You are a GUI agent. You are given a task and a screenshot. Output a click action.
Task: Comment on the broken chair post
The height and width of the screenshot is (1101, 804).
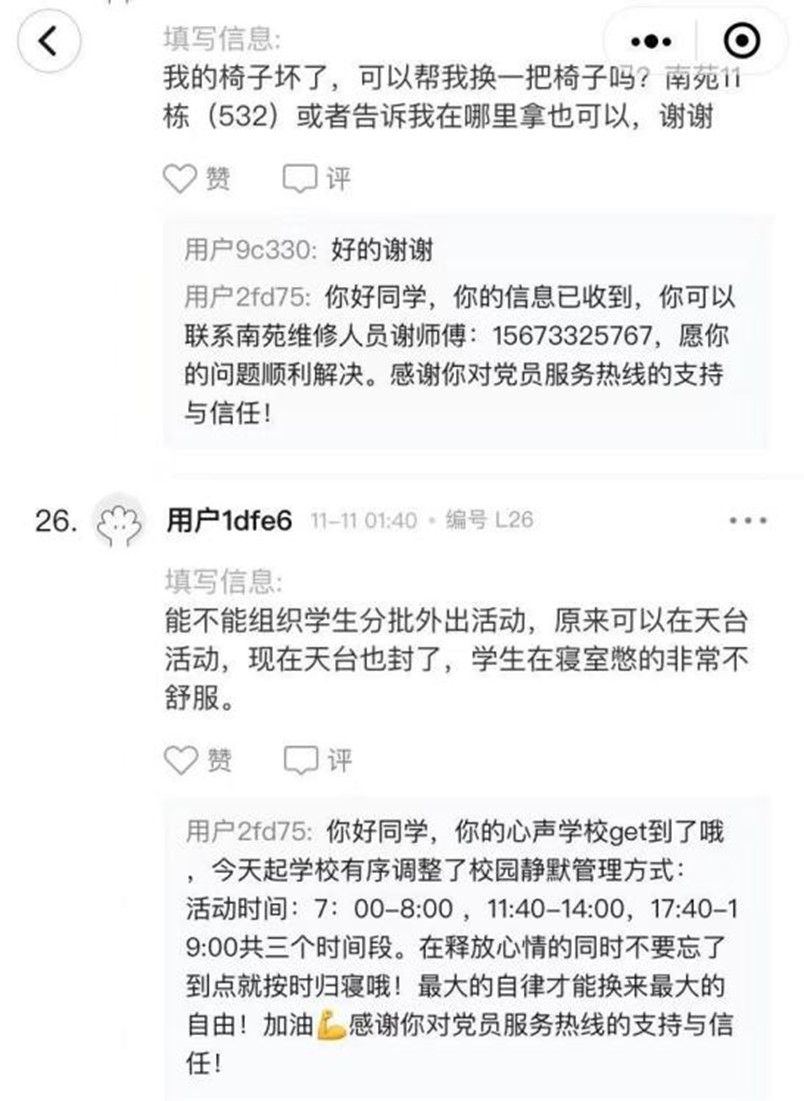tap(318, 179)
